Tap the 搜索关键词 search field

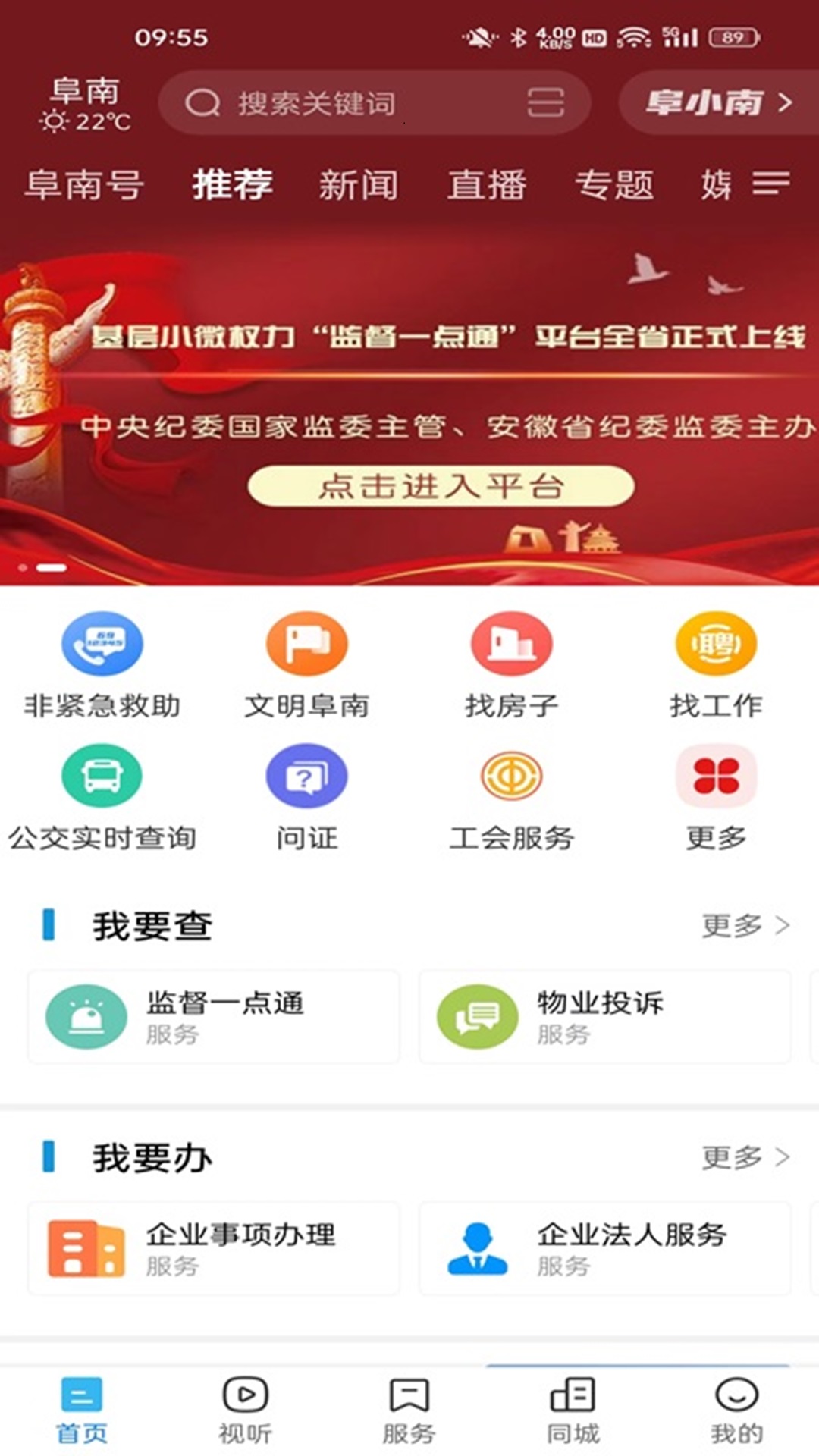(341, 104)
